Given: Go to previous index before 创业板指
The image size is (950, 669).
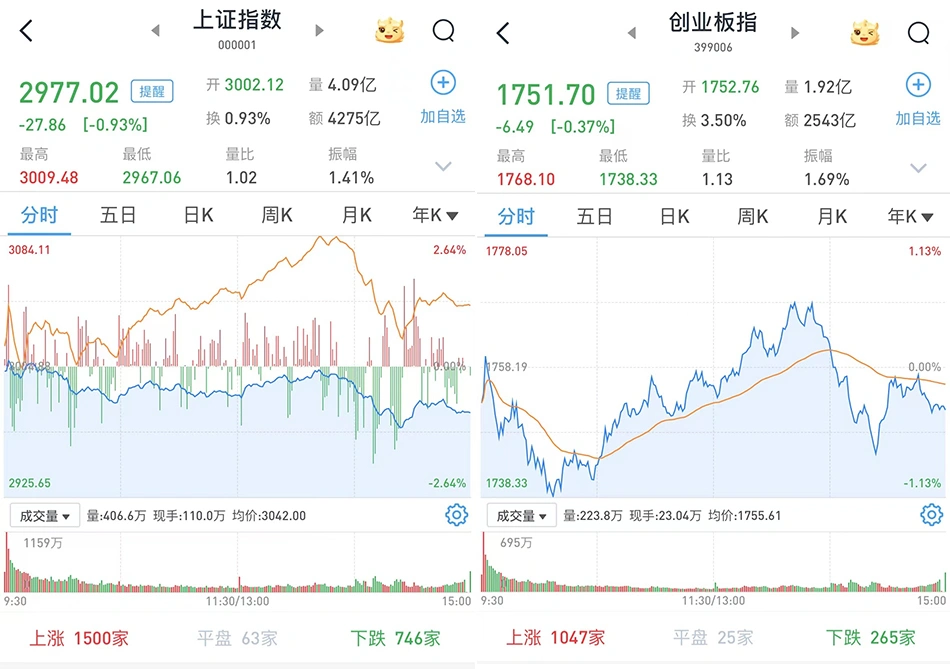Looking at the screenshot, I should (631, 33).
